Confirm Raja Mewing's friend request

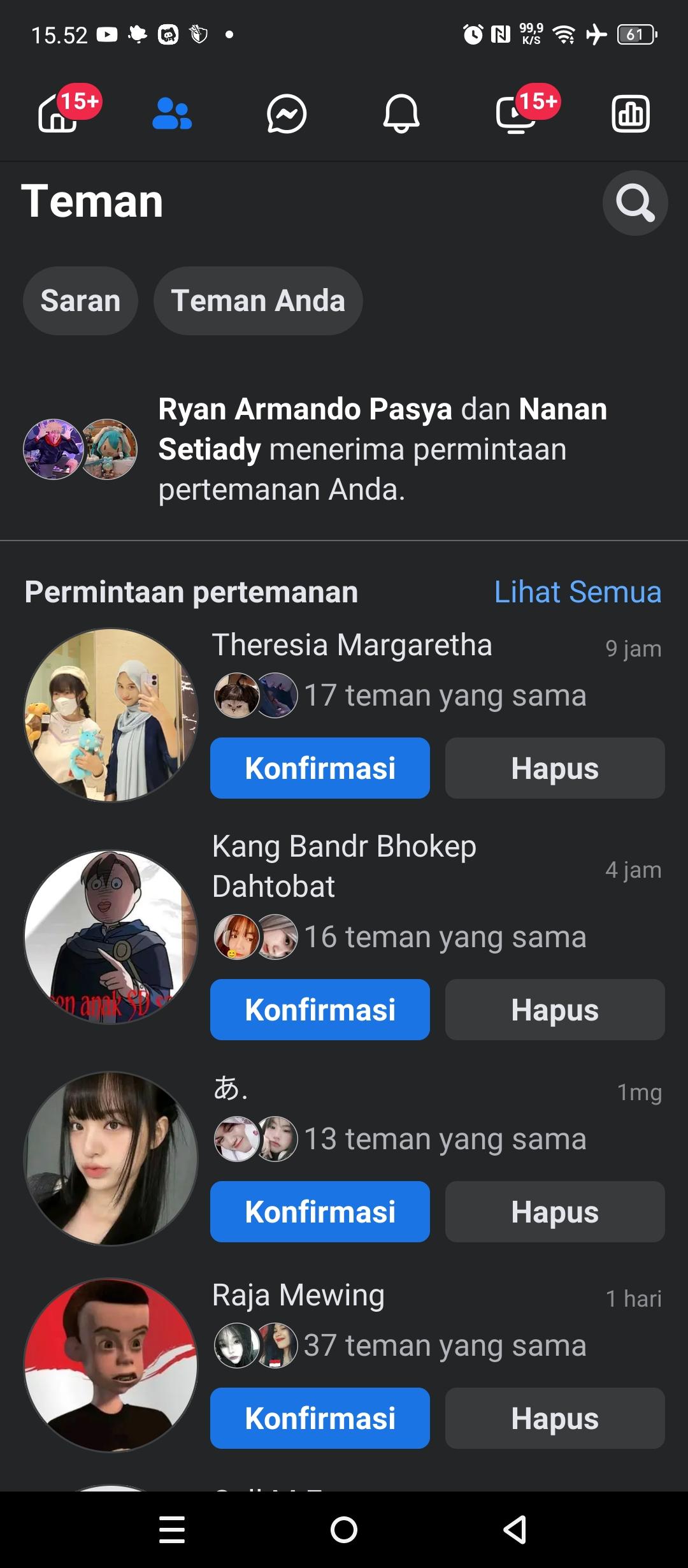coord(320,1418)
